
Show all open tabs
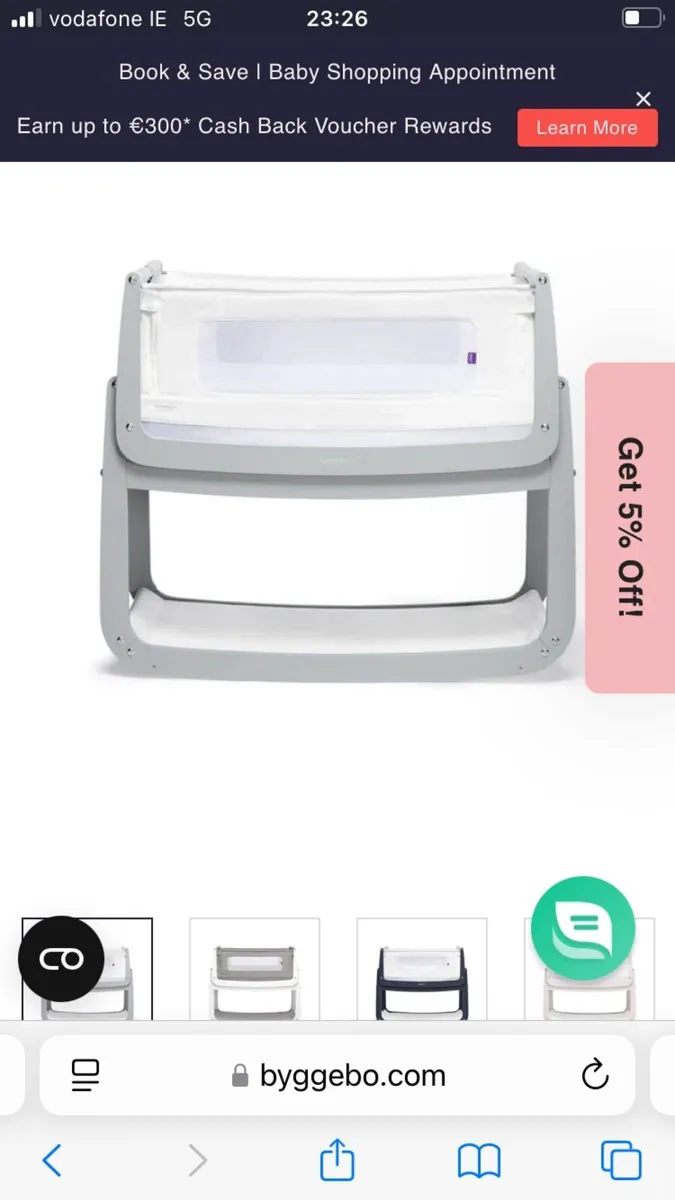pos(621,1161)
